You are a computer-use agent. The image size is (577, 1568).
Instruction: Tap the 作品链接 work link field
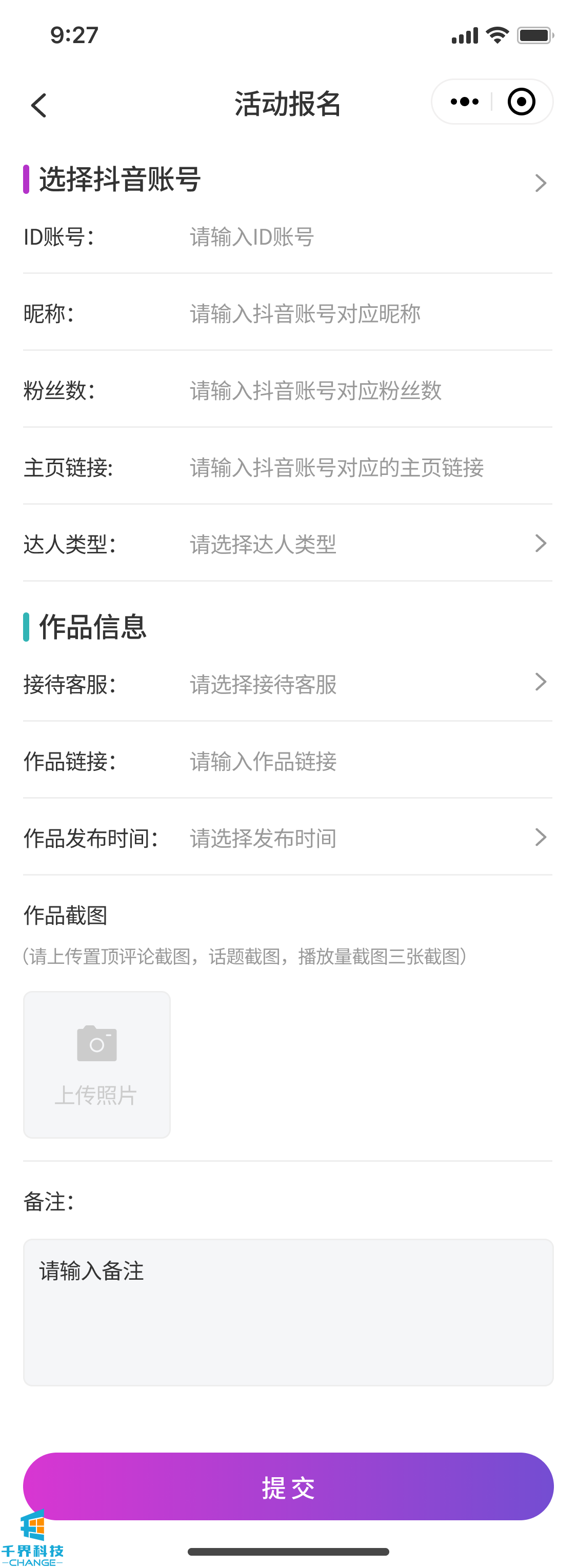365,762
